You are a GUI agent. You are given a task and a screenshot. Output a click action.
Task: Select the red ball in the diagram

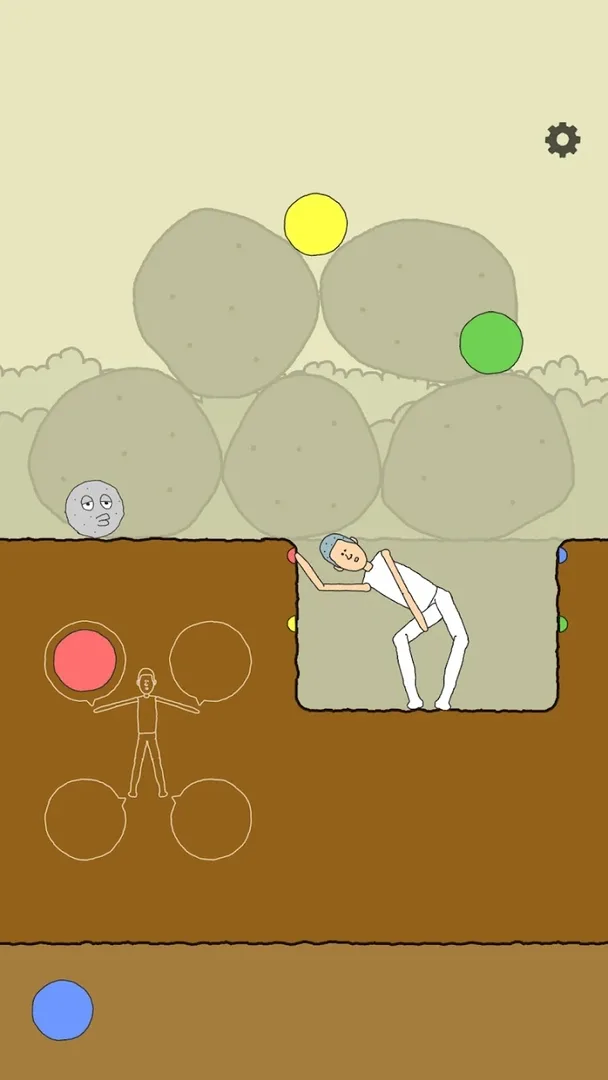(x=85, y=660)
